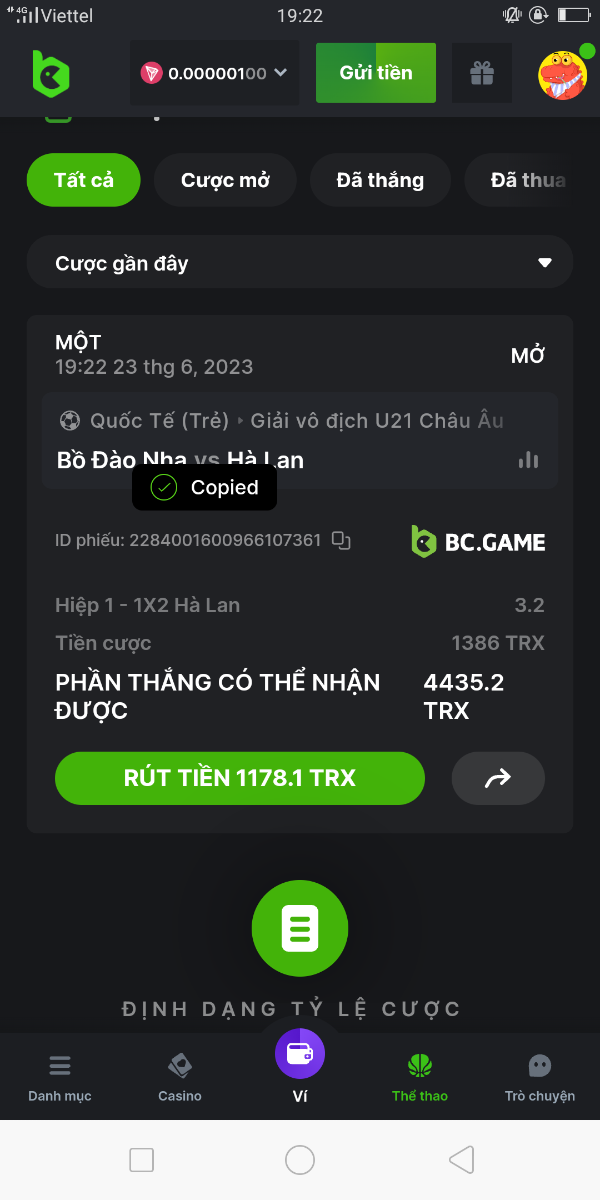The width and height of the screenshot is (600, 1200).
Task: Switch to the Cược mở filter
Action: (x=225, y=180)
